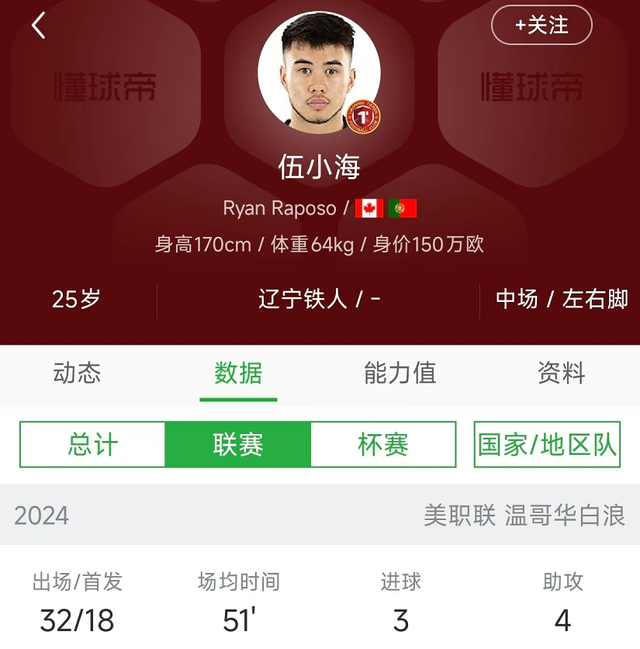Open the 辽宁铁人 club page
Viewport: 640px width, 649px height.
coord(303,299)
